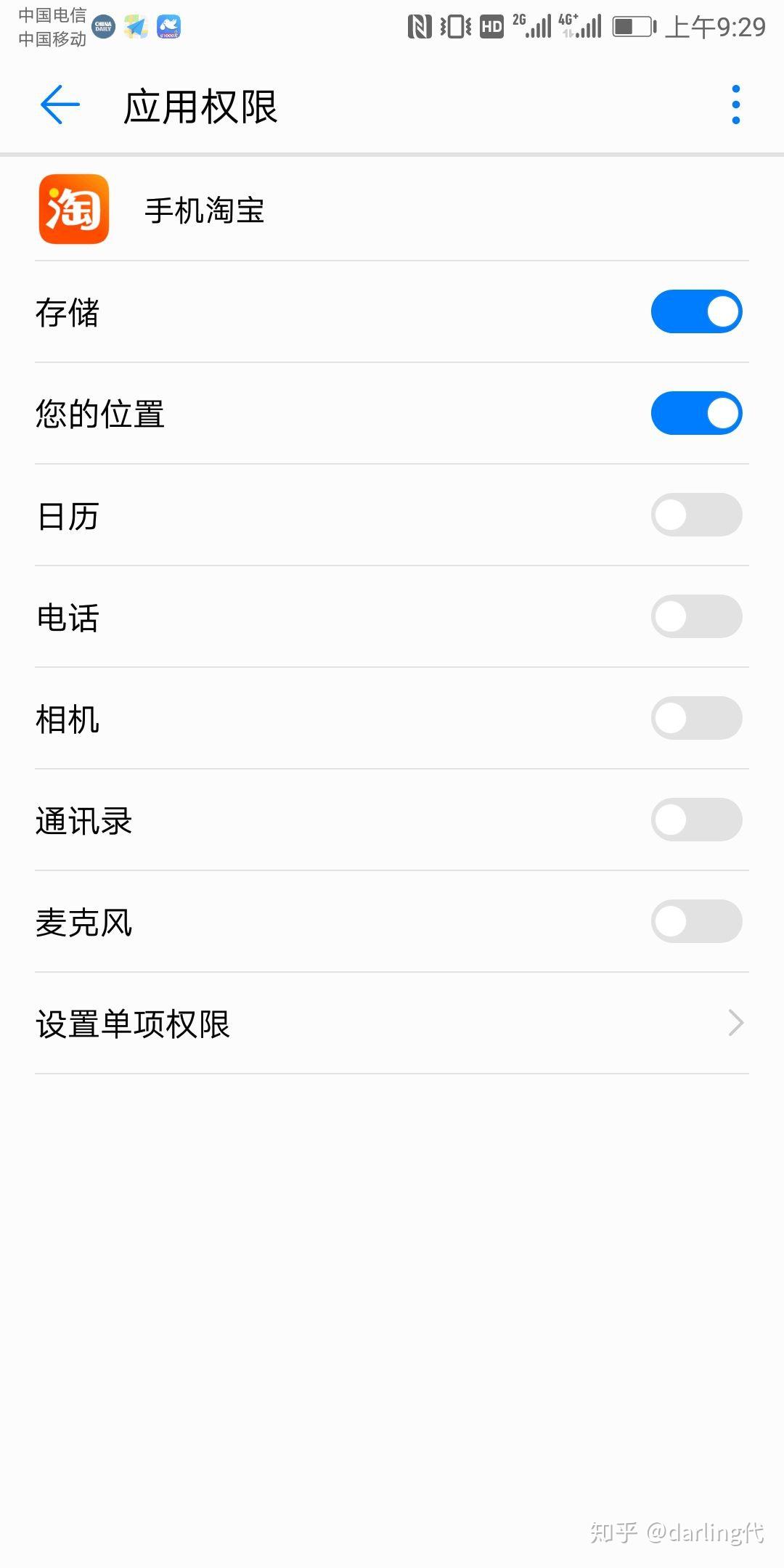
Task: Toggle on the 电话 phone permission
Action: [x=696, y=616]
